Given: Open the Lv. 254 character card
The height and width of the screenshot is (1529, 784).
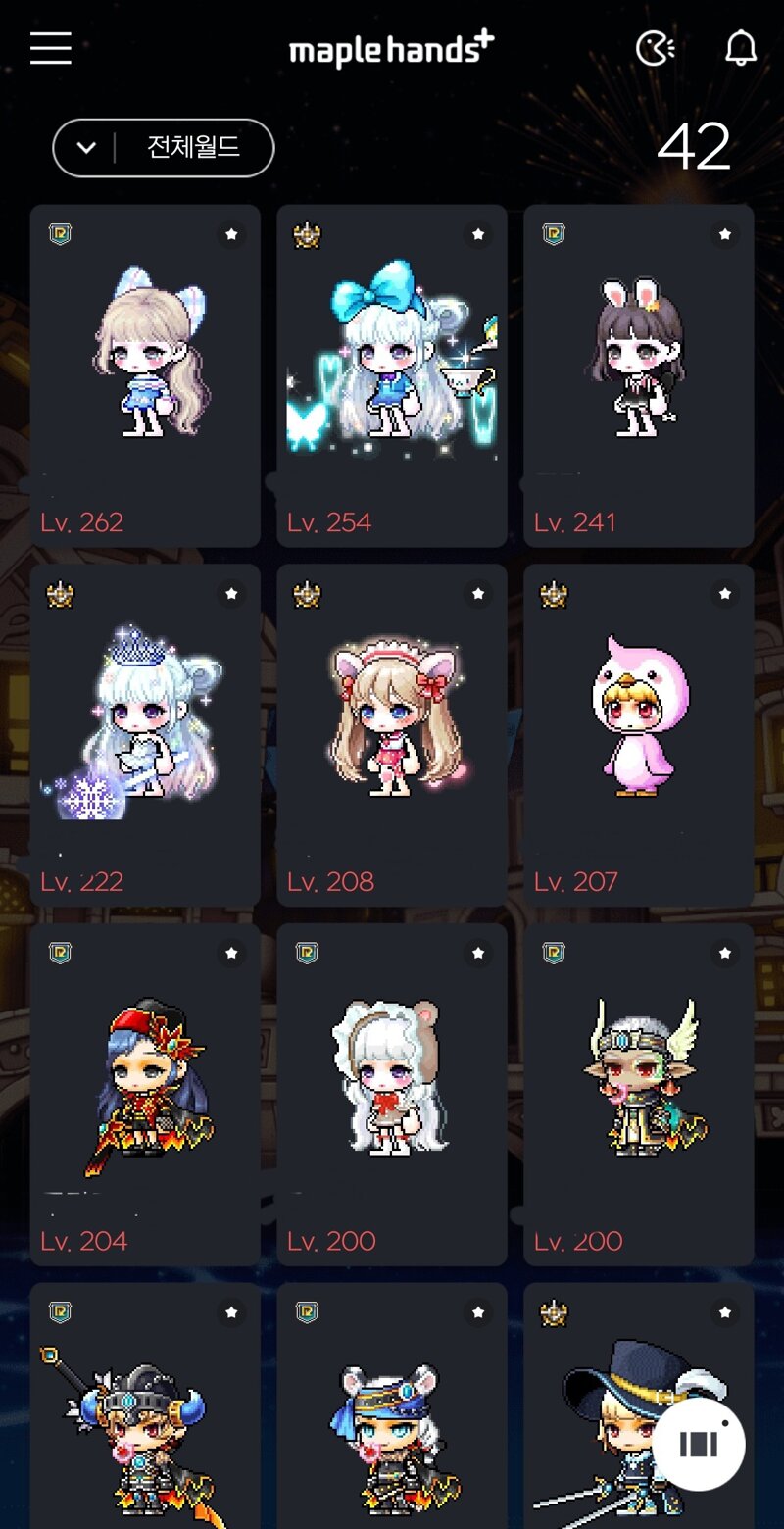Looking at the screenshot, I should [x=392, y=376].
